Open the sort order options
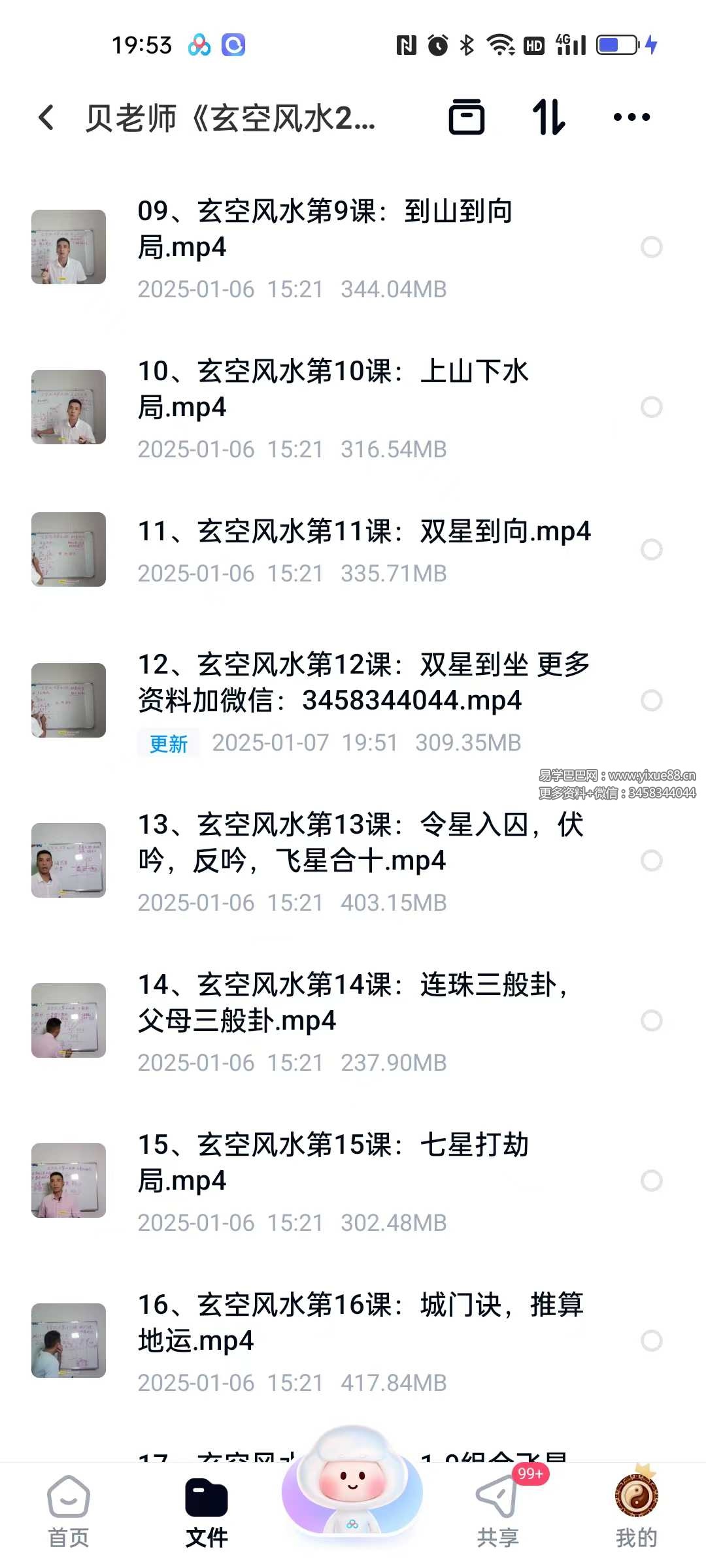The image size is (706, 1568). pyautogui.click(x=548, y=118)
